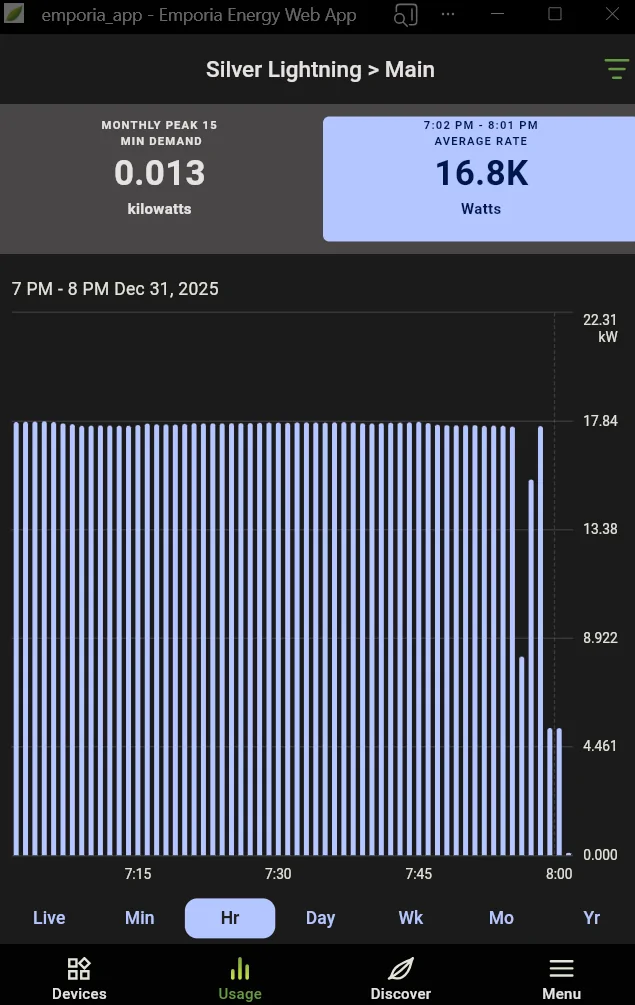Switch to the Yr view
This screenshot has height=1005, width=635.
tap(592, 918)
